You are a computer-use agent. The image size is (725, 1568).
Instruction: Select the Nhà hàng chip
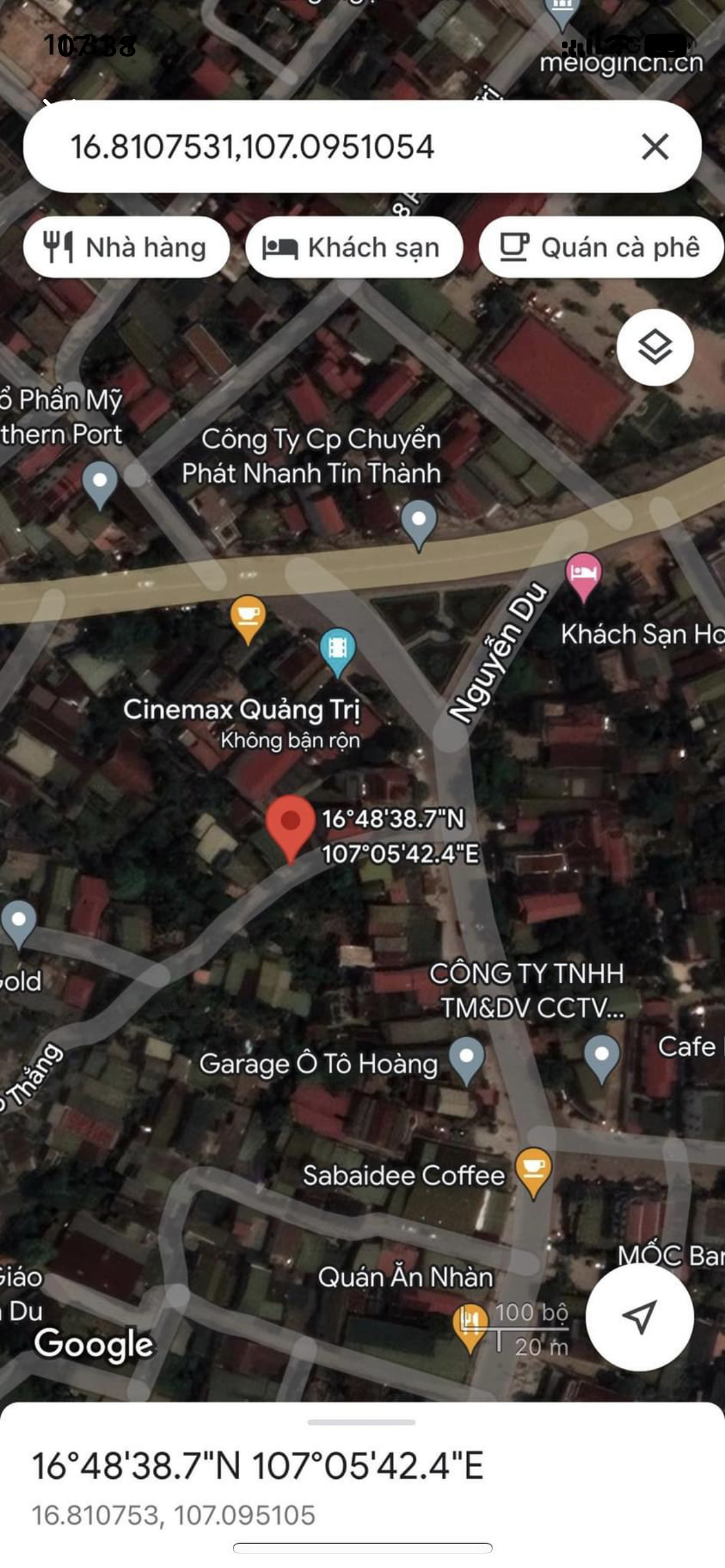(126, 248)
